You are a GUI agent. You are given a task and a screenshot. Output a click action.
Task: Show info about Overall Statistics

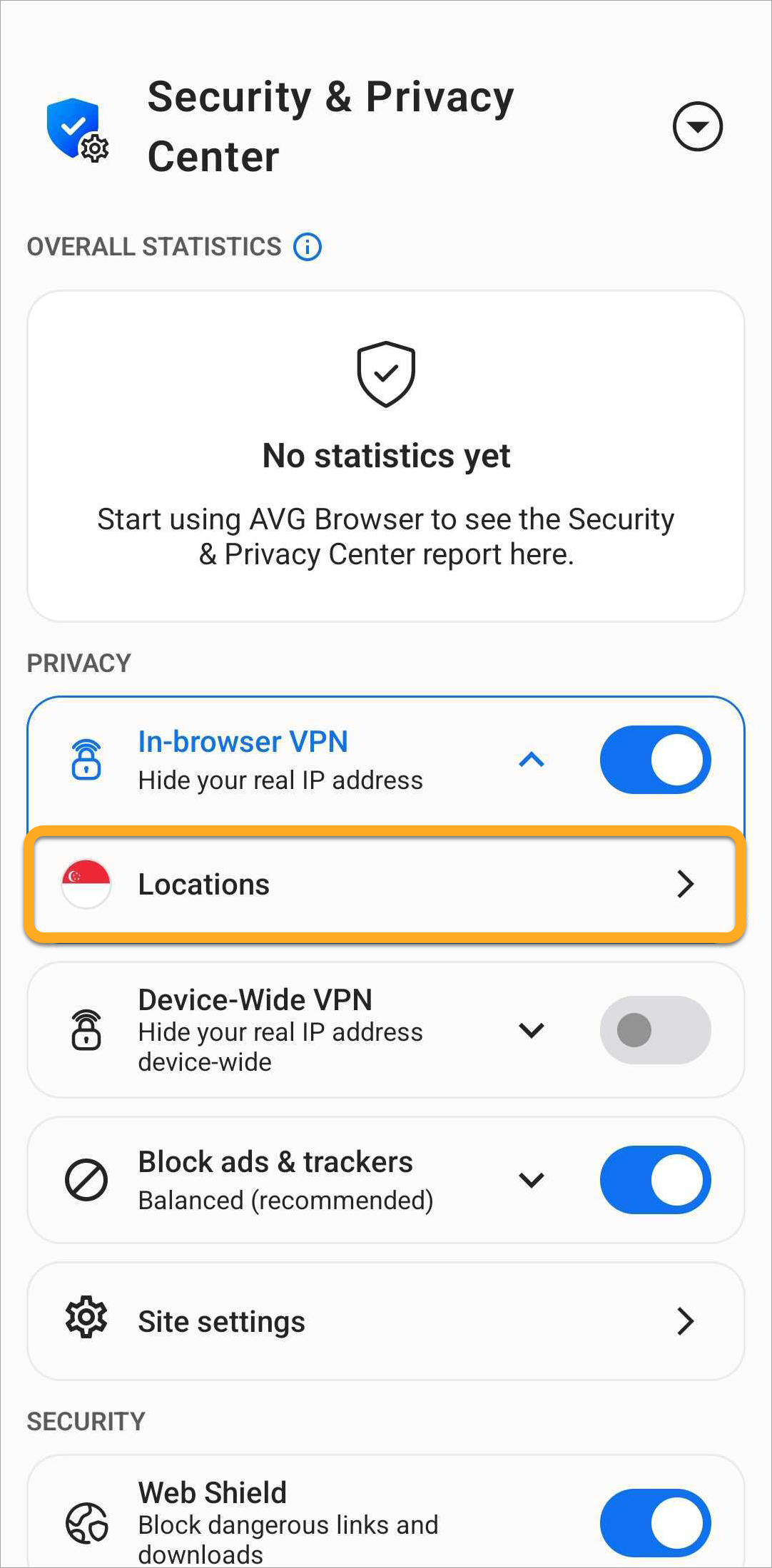pos(308,247)
